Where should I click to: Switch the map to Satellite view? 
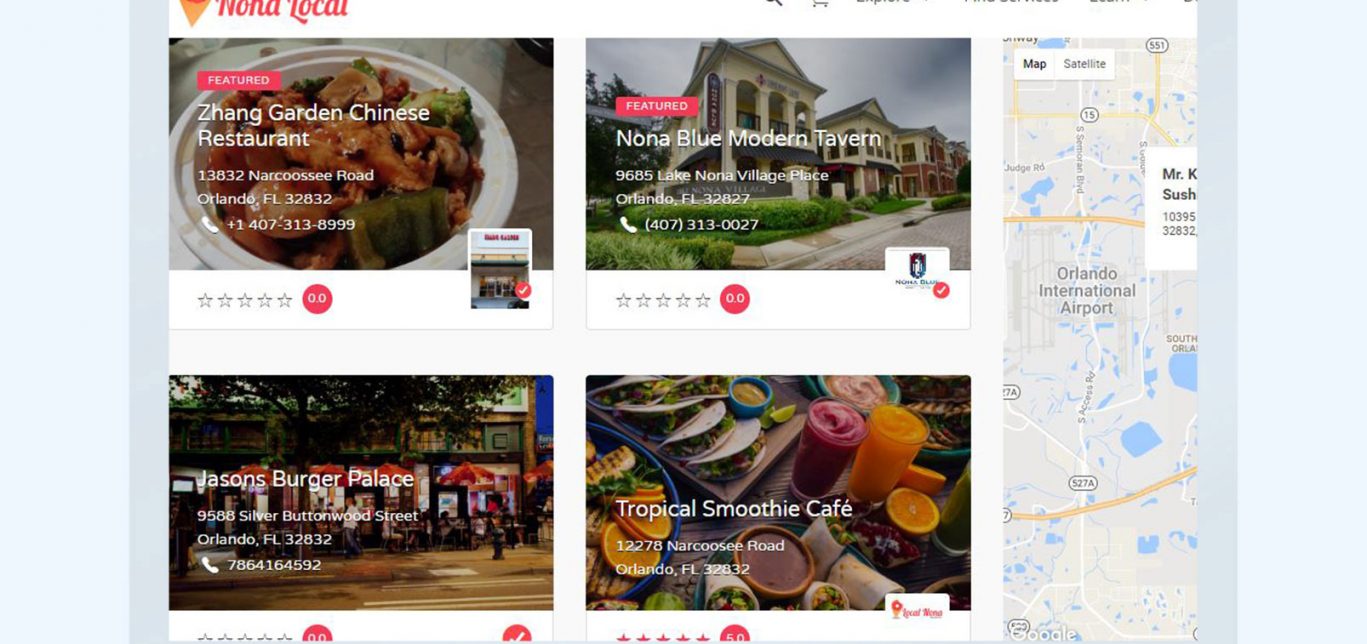pyautogui.click(x=1084, y=64)
